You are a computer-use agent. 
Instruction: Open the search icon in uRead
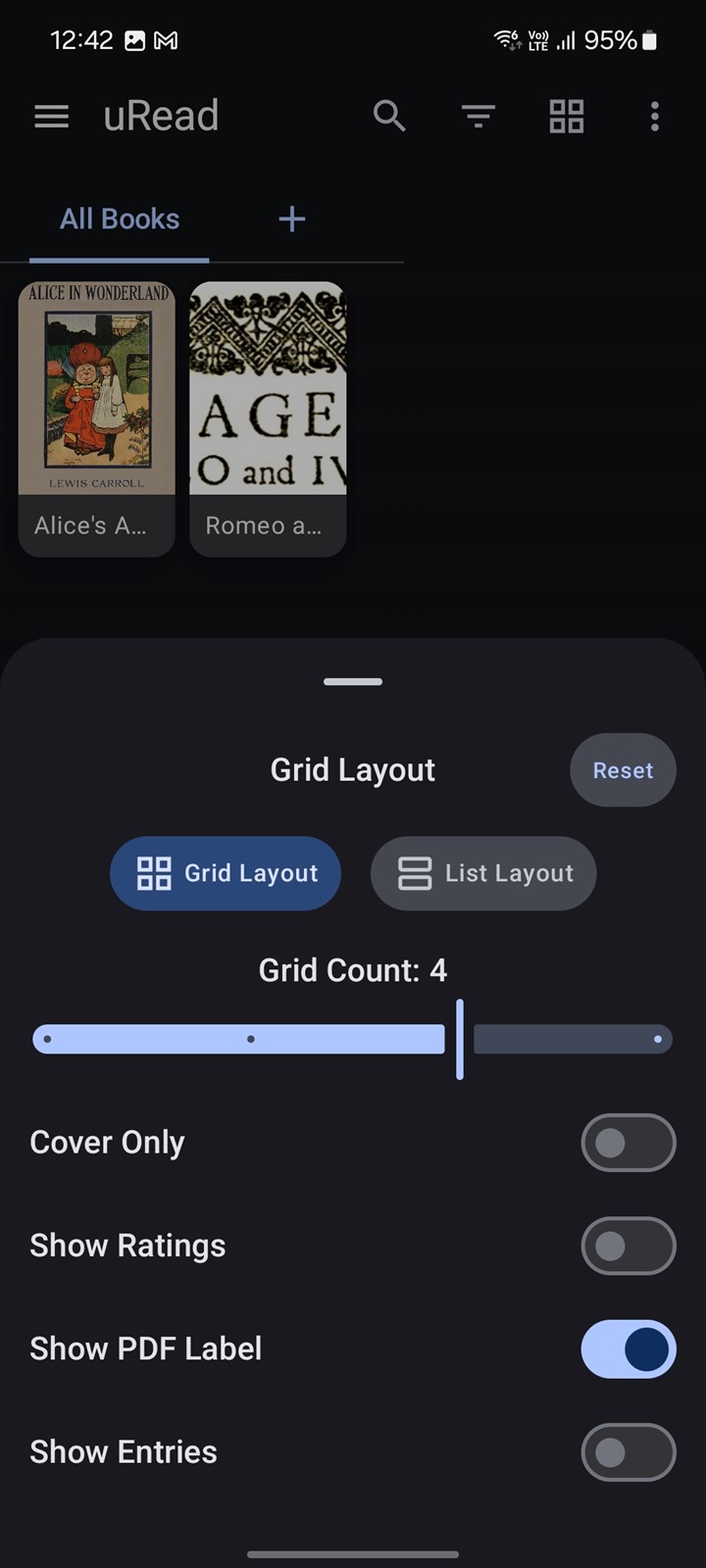click(x=389, y=117)
